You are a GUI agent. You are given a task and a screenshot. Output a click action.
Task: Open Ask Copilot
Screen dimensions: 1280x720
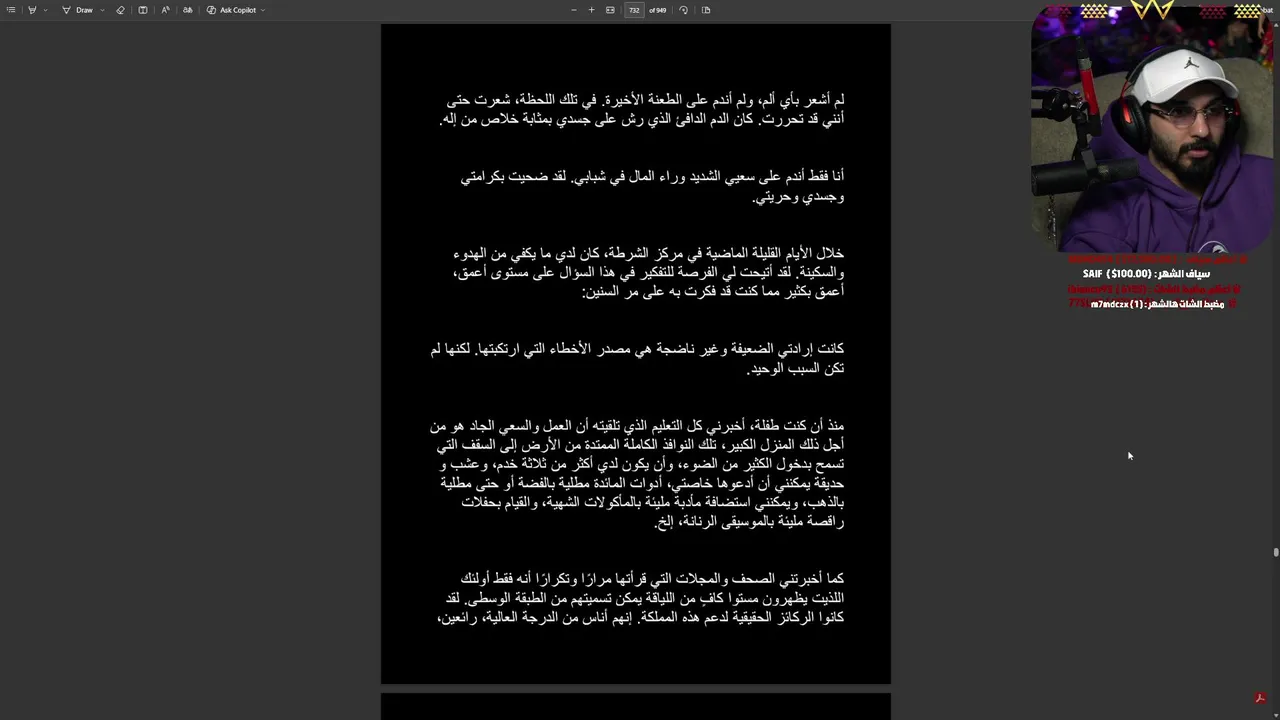click(x=232, y=10)
